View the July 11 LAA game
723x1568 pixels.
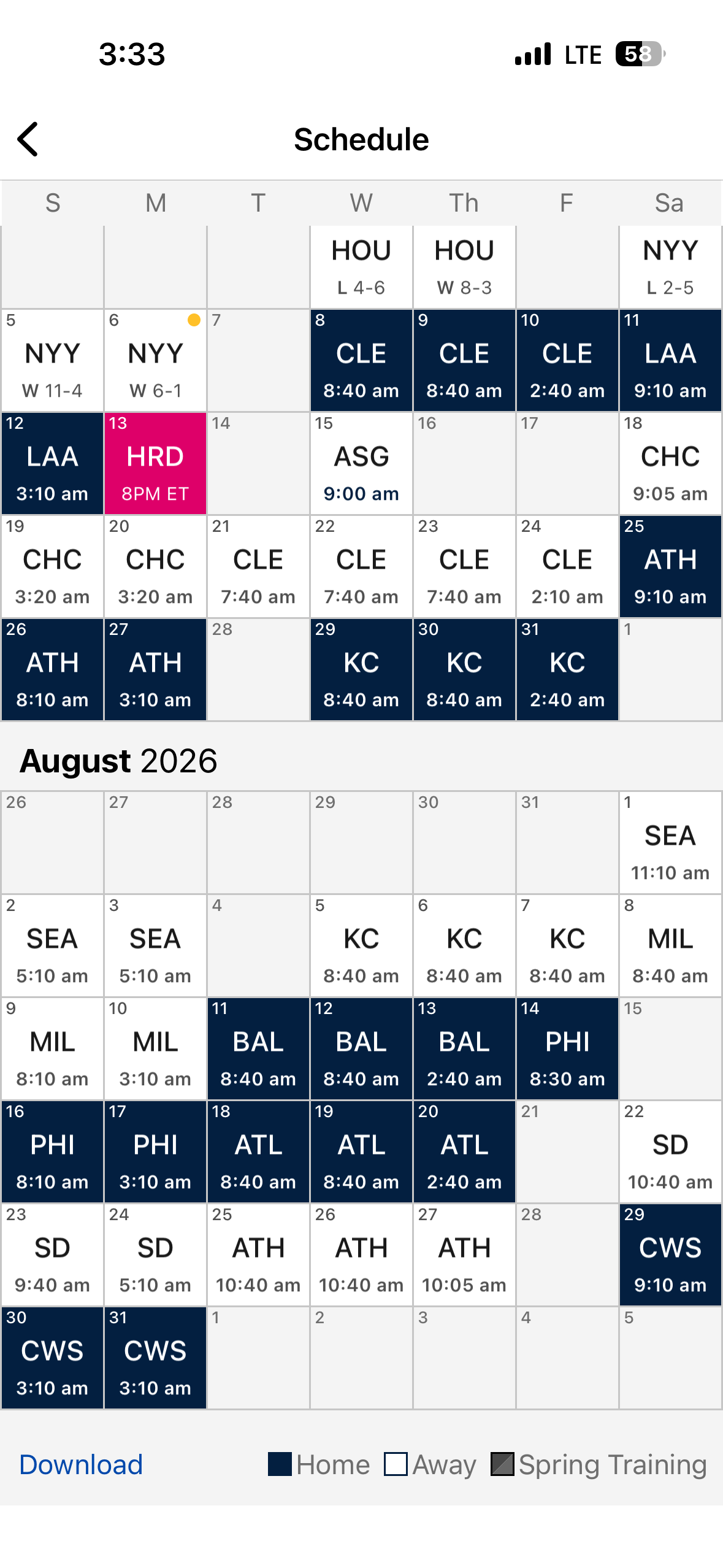coord(670,360)
